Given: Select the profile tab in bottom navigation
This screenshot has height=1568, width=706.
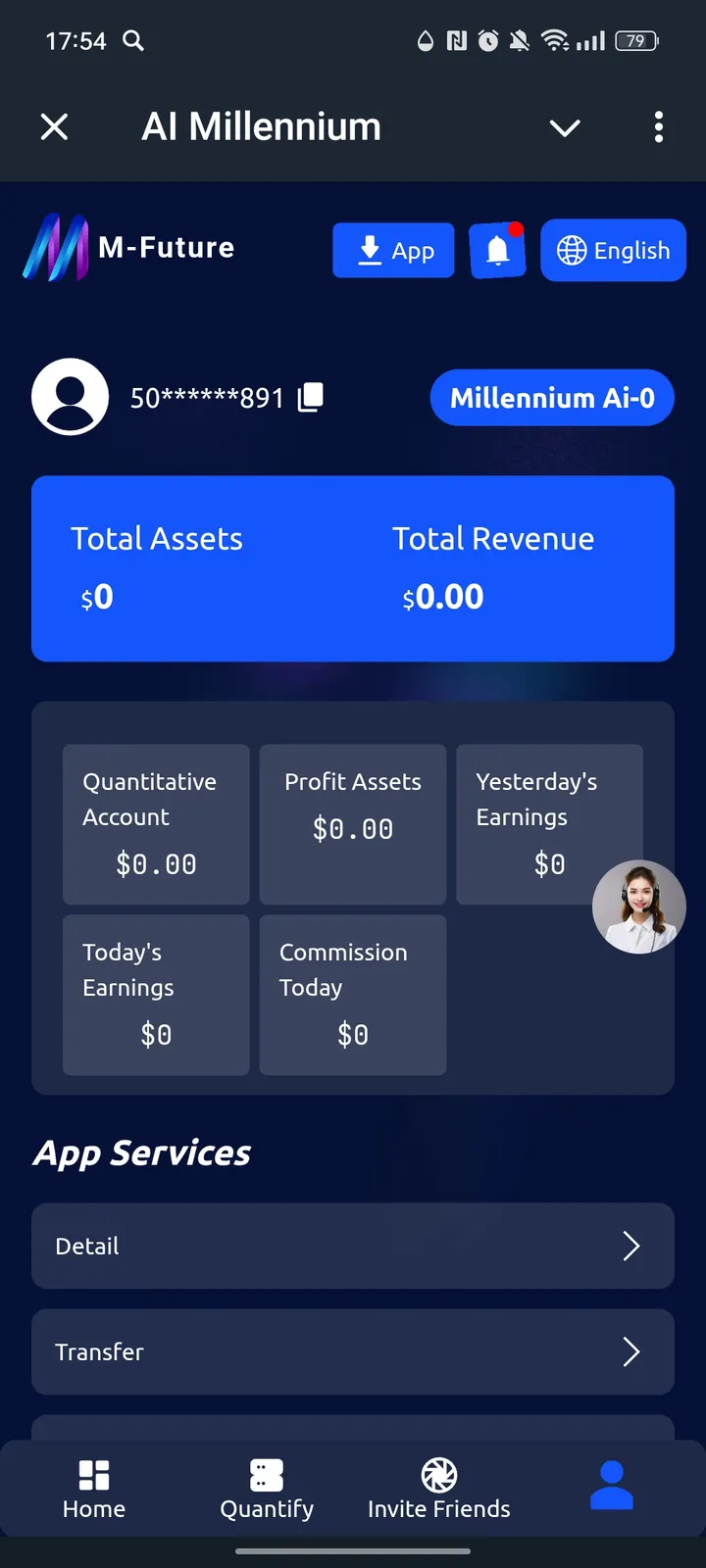Looking at the screenshot, I should pos(611,1485).
